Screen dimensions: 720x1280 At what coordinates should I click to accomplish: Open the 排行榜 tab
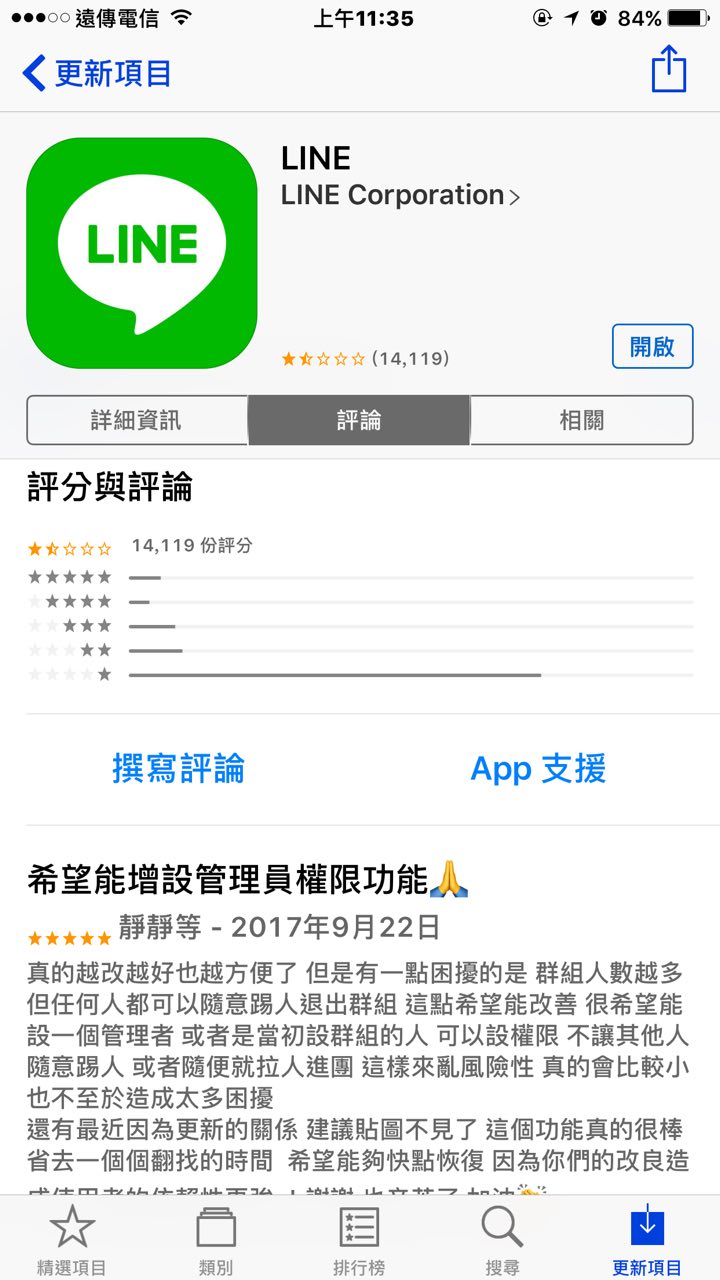pyautogui.click(x=359, y=1240)
